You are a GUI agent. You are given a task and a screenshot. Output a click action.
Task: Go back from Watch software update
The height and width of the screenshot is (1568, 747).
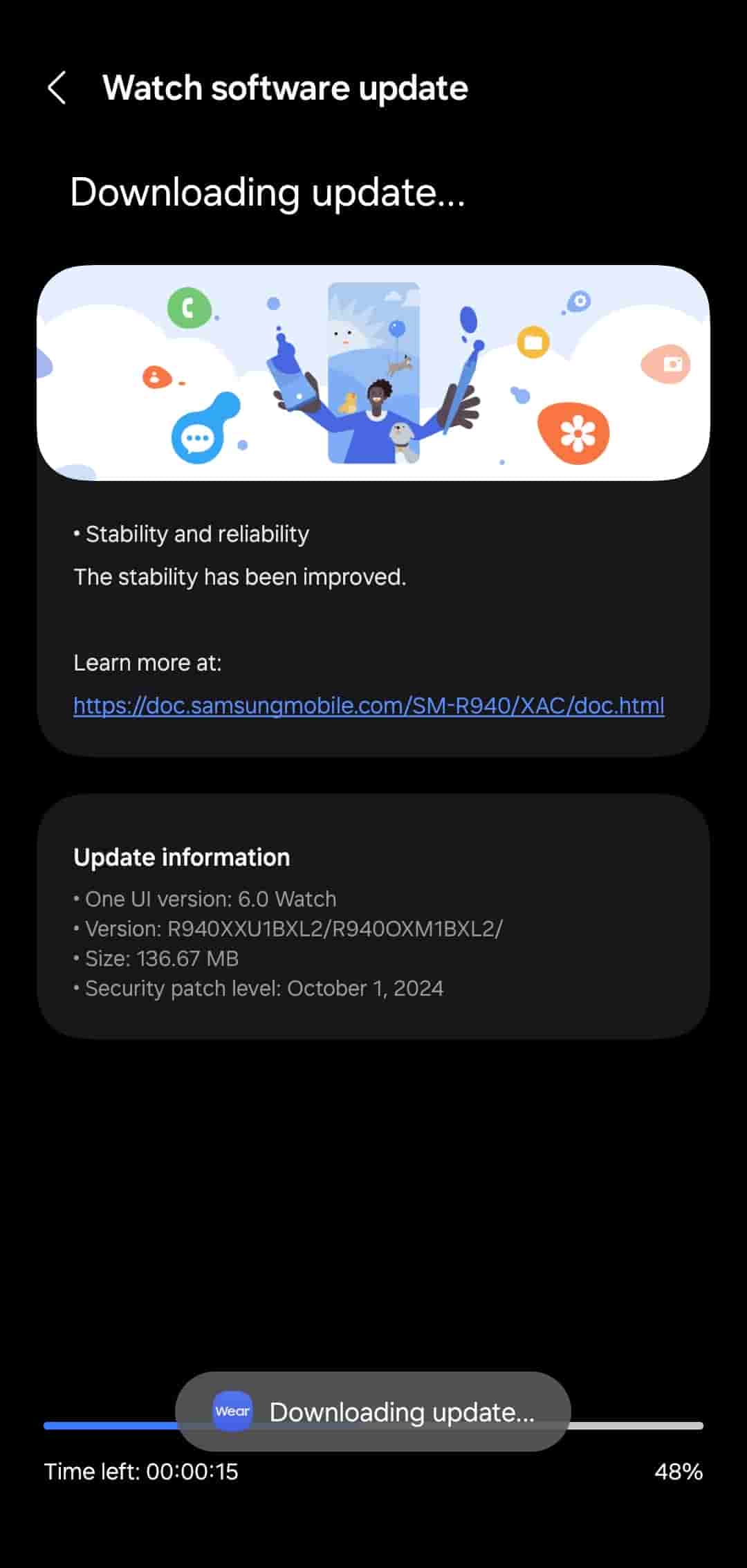(x=57, y=89)
